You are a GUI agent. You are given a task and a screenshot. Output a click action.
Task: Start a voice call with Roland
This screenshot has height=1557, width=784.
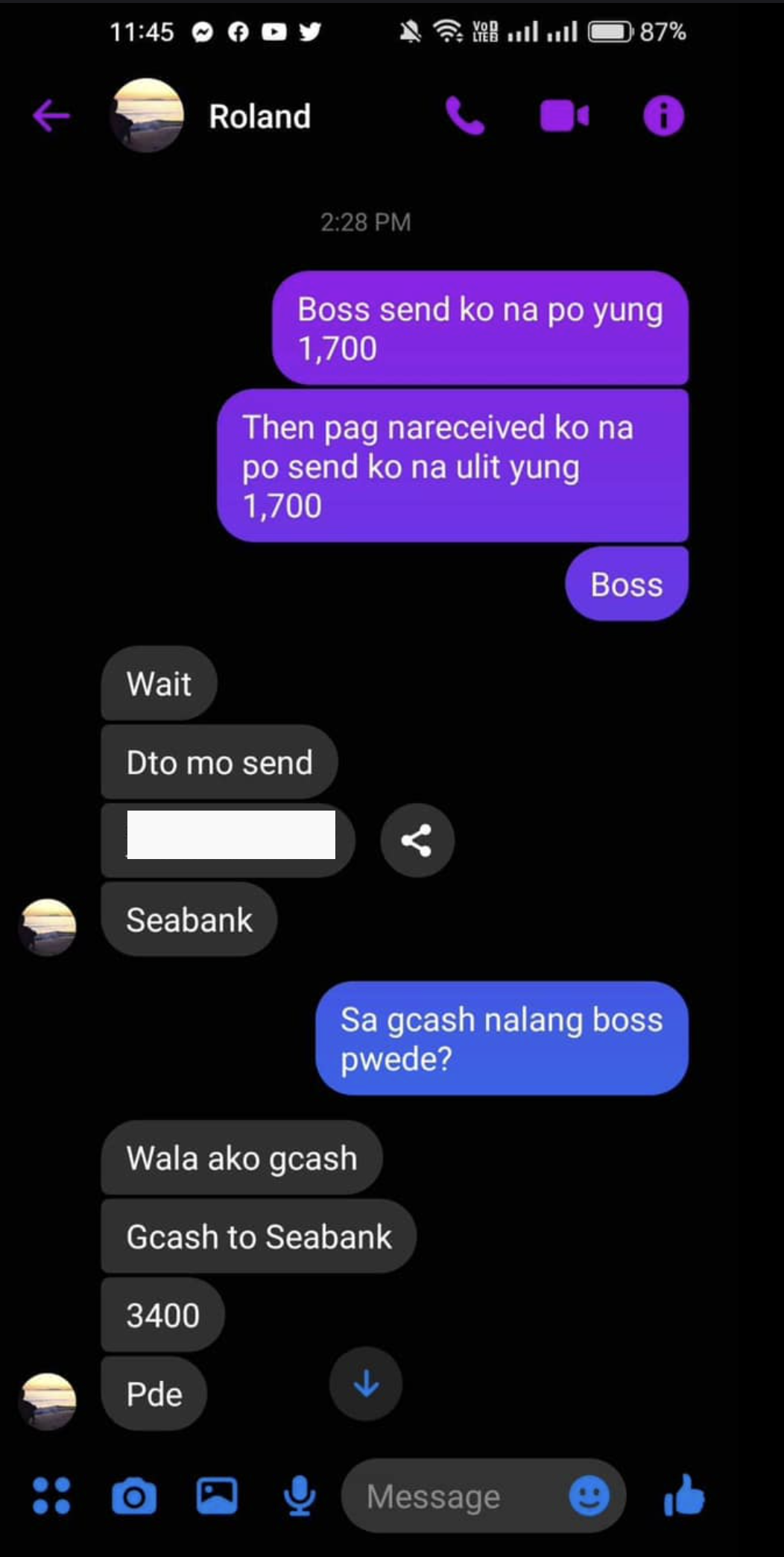(465, 116)
